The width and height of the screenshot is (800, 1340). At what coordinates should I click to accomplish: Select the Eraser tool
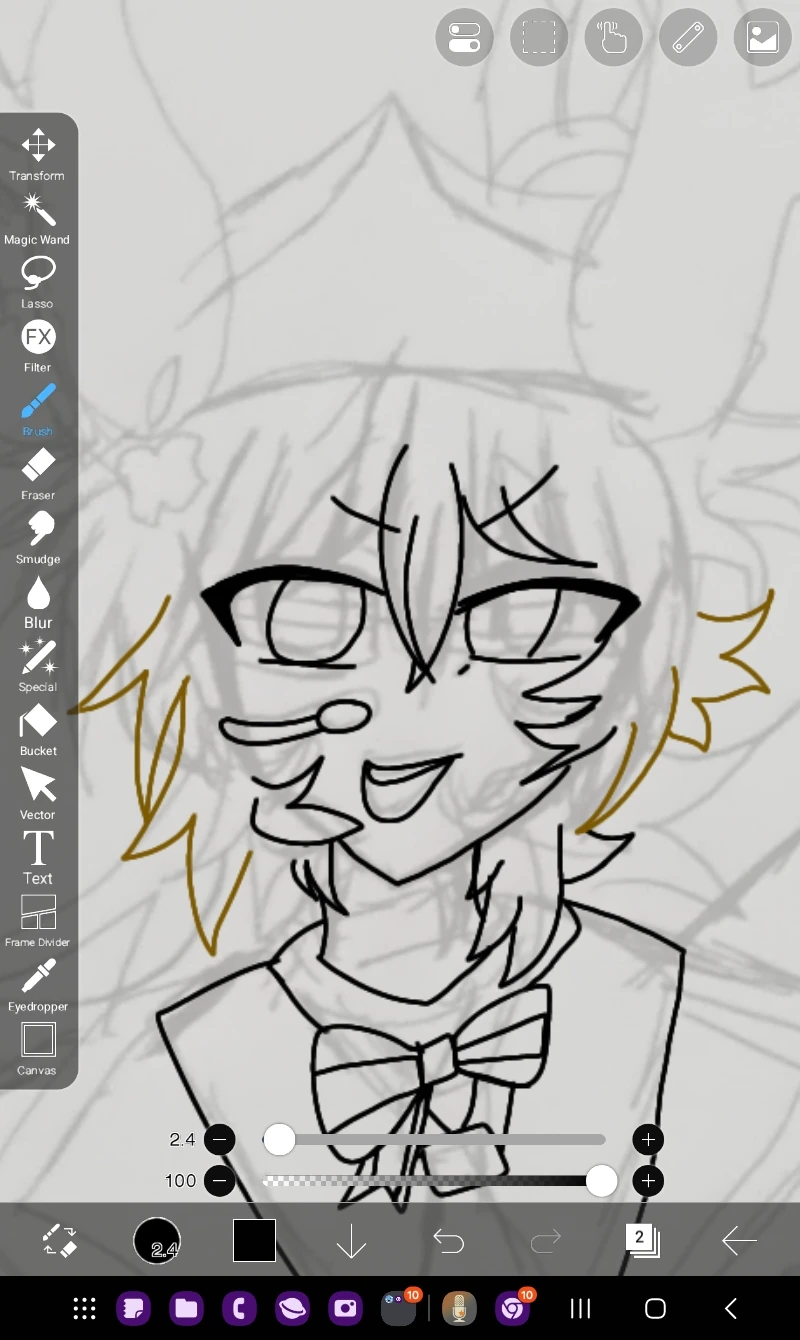point(38,473)
